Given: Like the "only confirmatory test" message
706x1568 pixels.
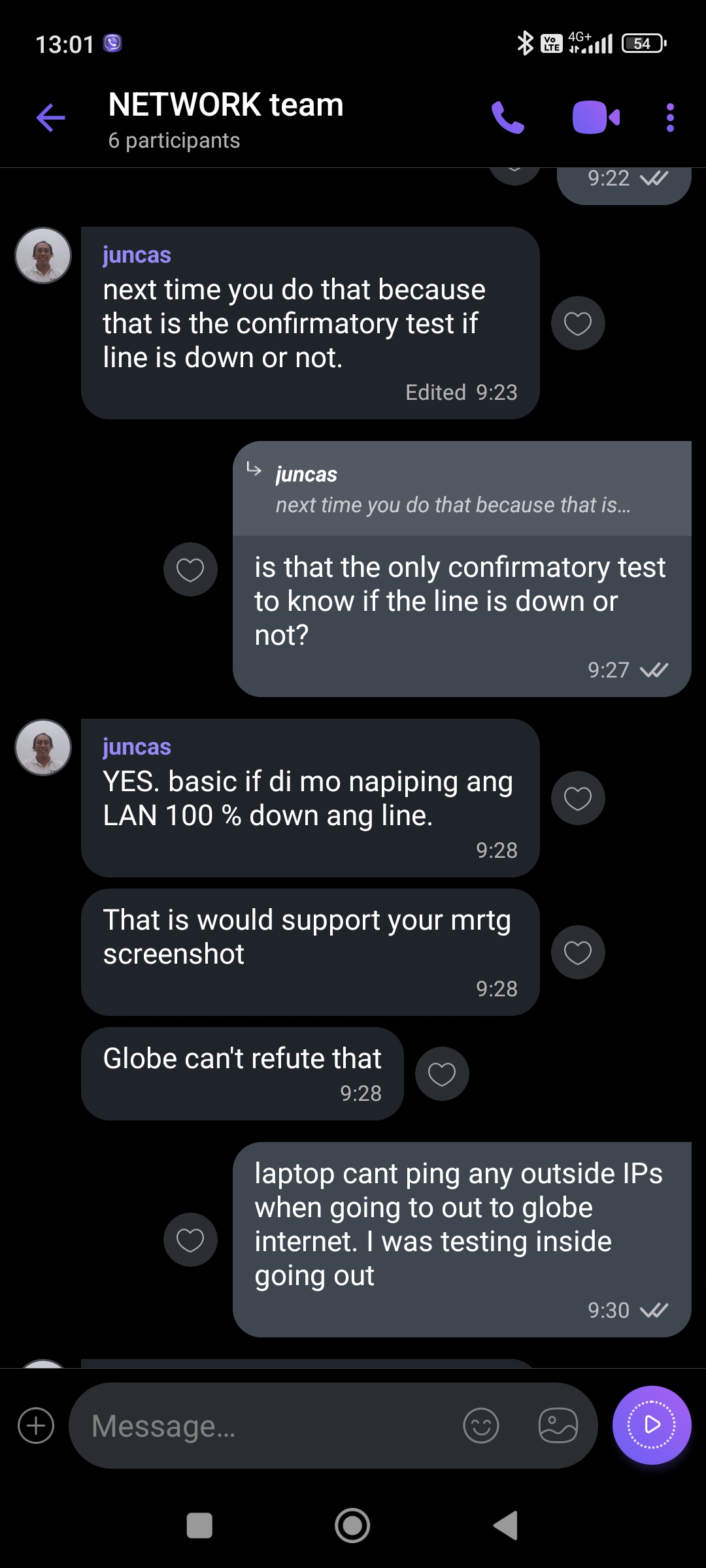Looking at the screenshot, I should [x=190, y=570].
